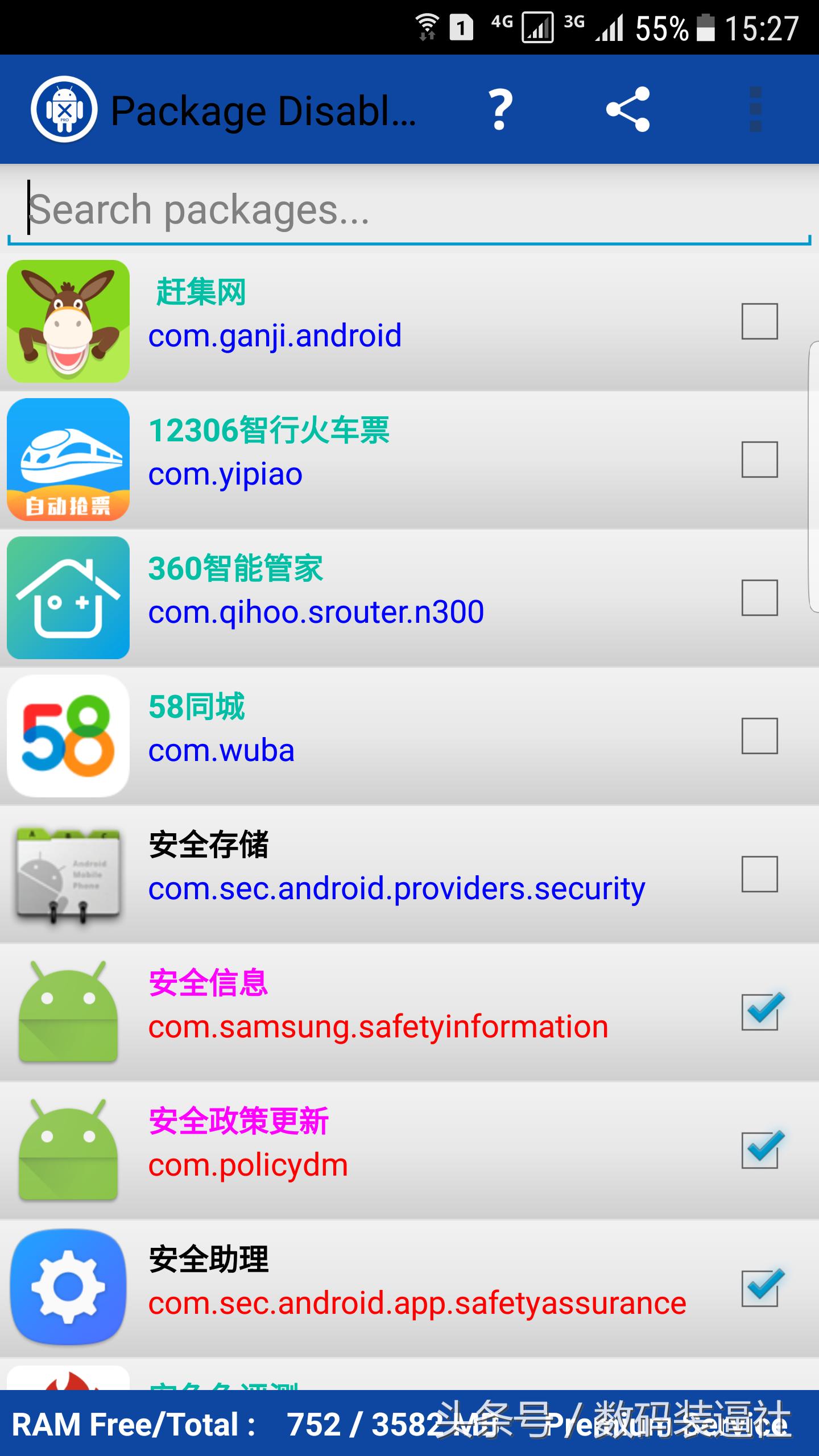Viewport: 819px width, 1456px height.
Task: Click the Package Disabler app logo icon
Action: pyautogui.click(x=64, y=109)
